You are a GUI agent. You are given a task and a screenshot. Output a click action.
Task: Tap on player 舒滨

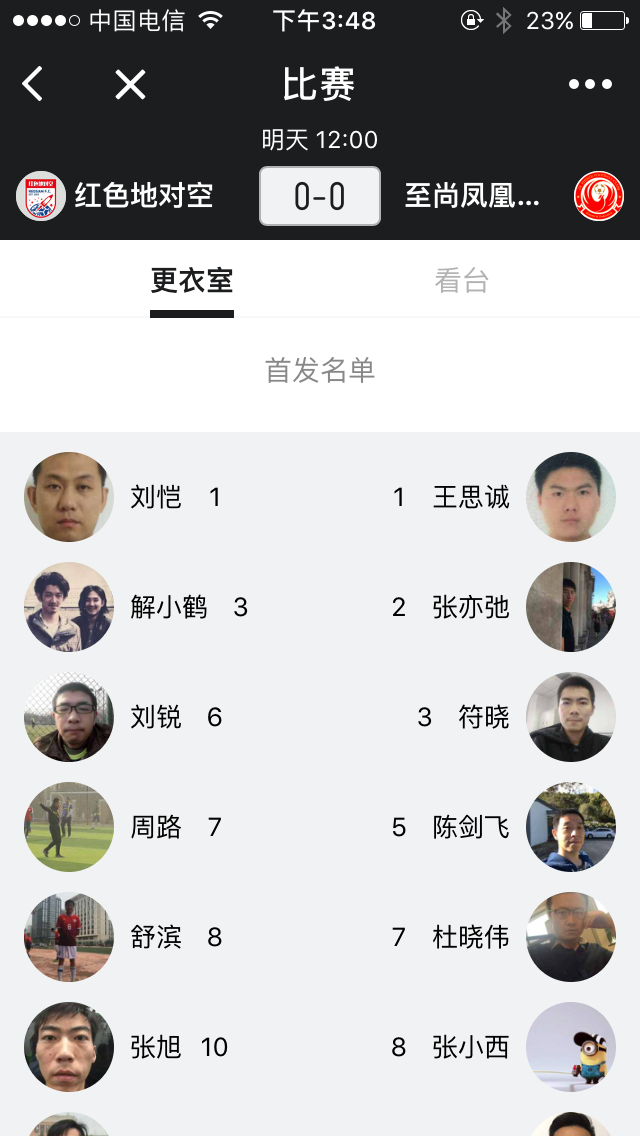click(155, 937)
